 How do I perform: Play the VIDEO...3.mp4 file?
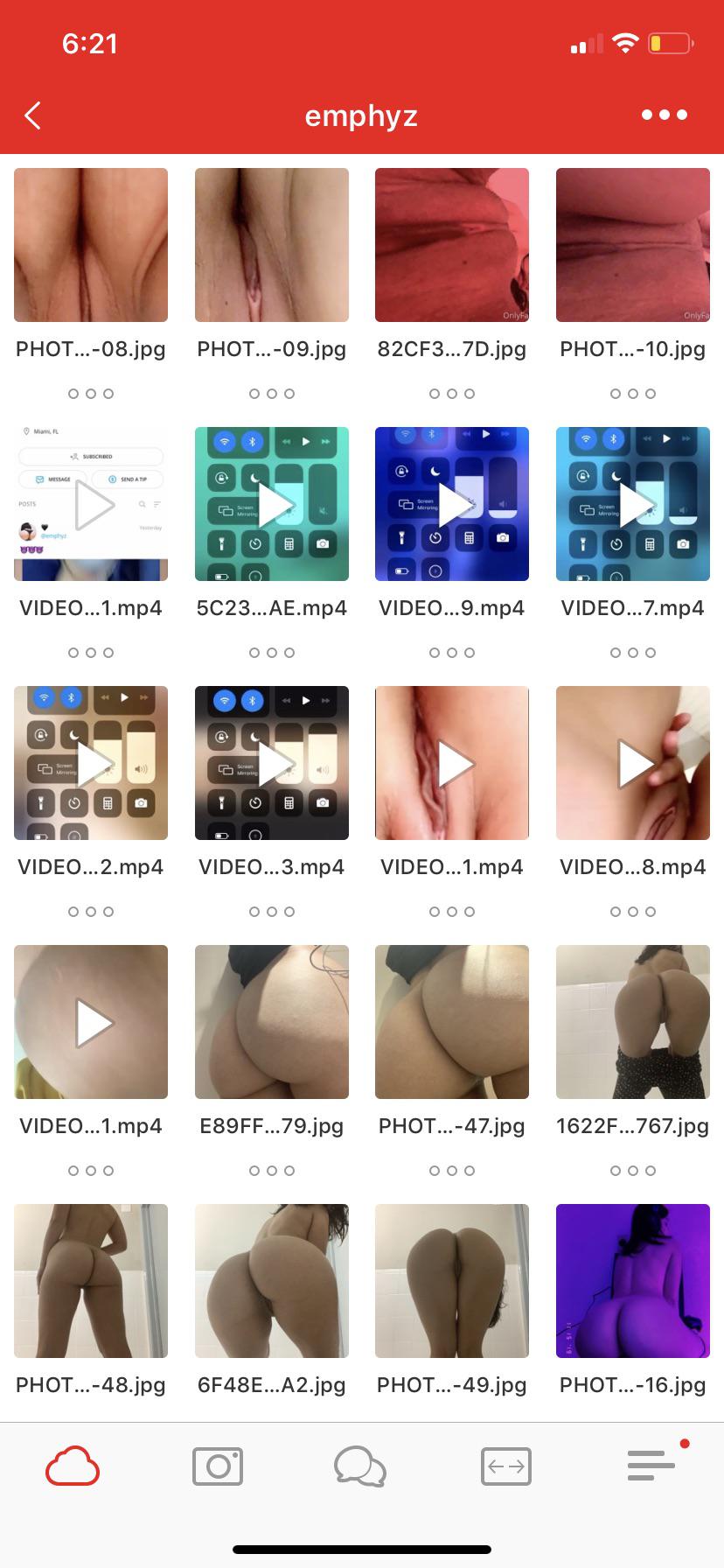coord(272,763)
